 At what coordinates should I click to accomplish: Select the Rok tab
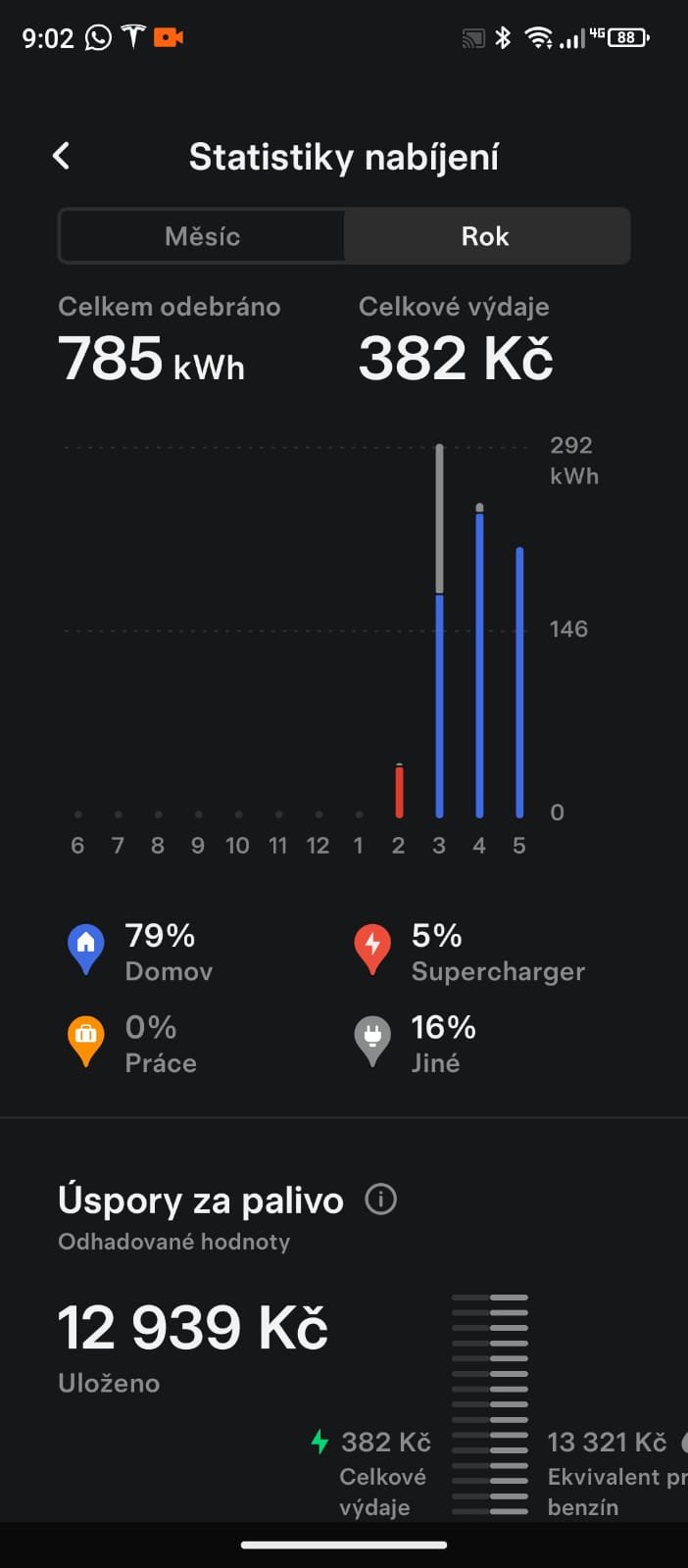coord(486,236)
